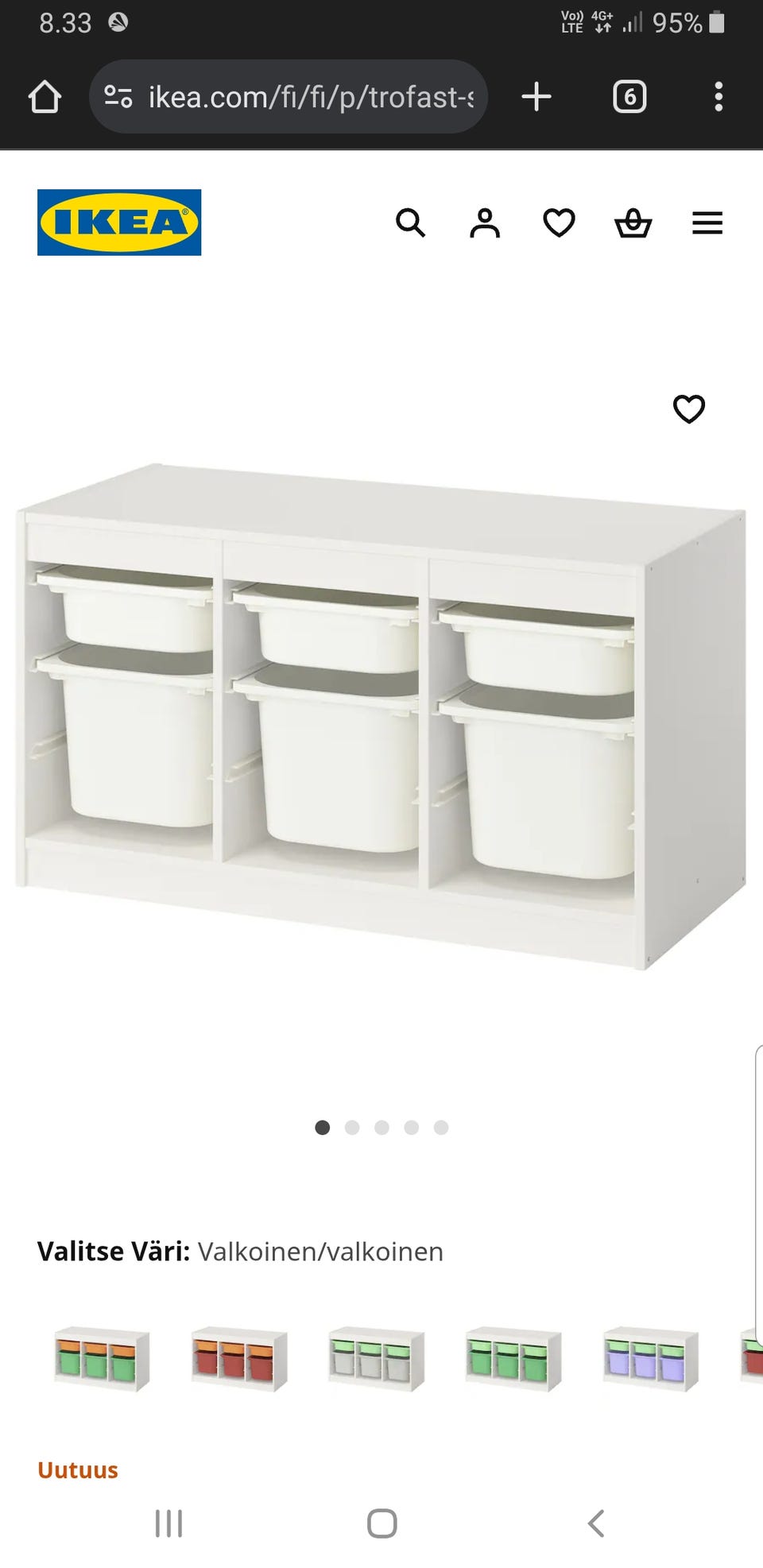The image size is (763, 1568).
Task: Choose the orange and red color variant
Action: (x=239, y=1358)
